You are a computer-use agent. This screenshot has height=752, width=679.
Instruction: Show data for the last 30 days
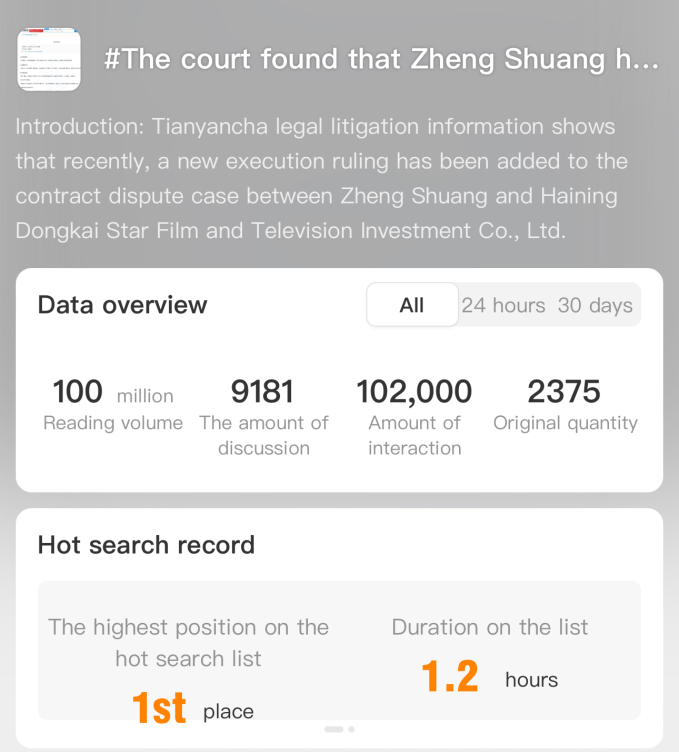[x=595, y=305]
